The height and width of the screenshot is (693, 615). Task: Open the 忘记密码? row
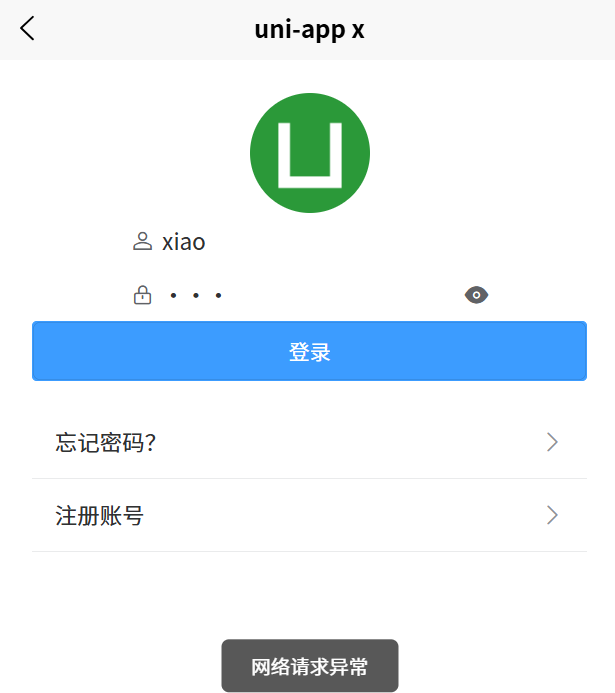pos(308,443)
